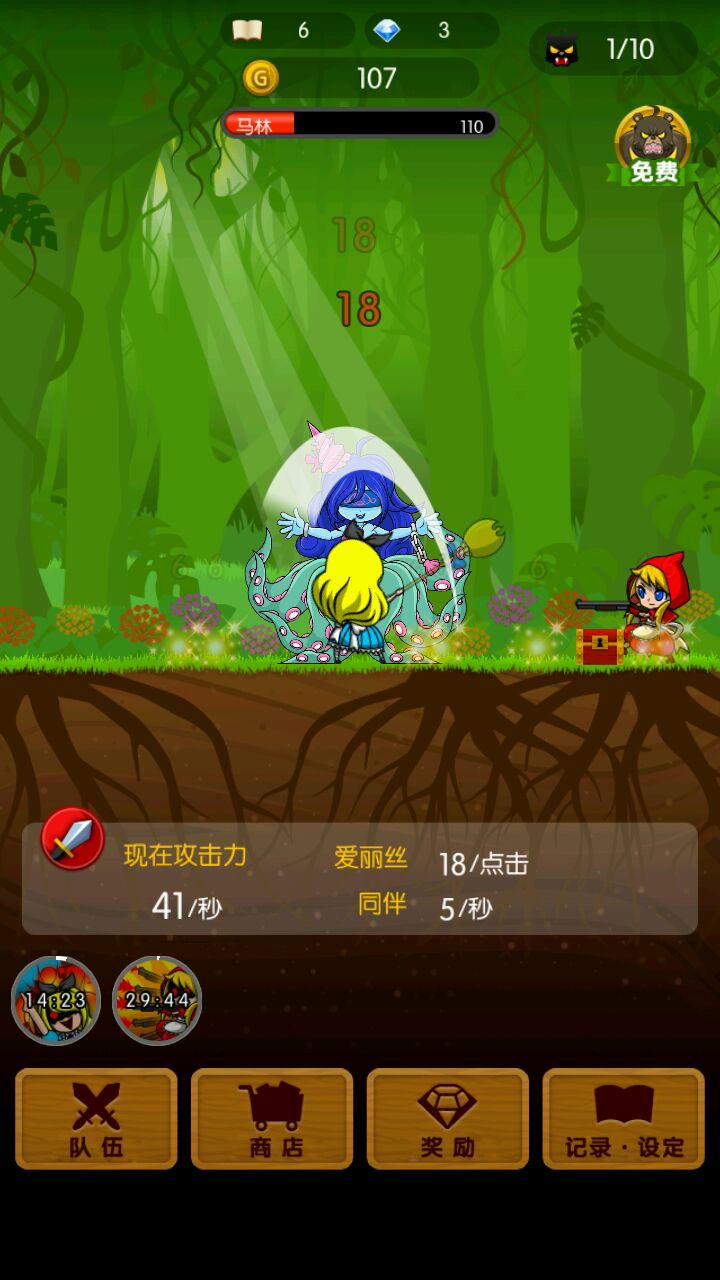Open 记录·设定 records and settings
Screen dimensions: 720x1280
tap(623, 1118)
